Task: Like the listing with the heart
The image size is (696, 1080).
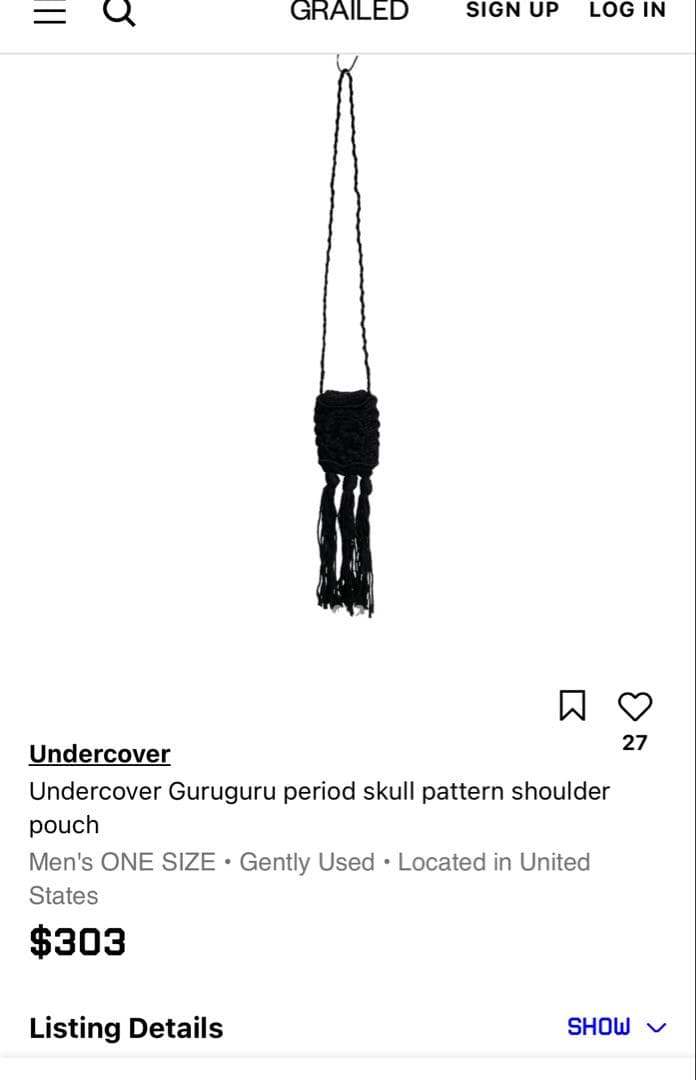Action: pyautogui.click(x=634, y=706)
